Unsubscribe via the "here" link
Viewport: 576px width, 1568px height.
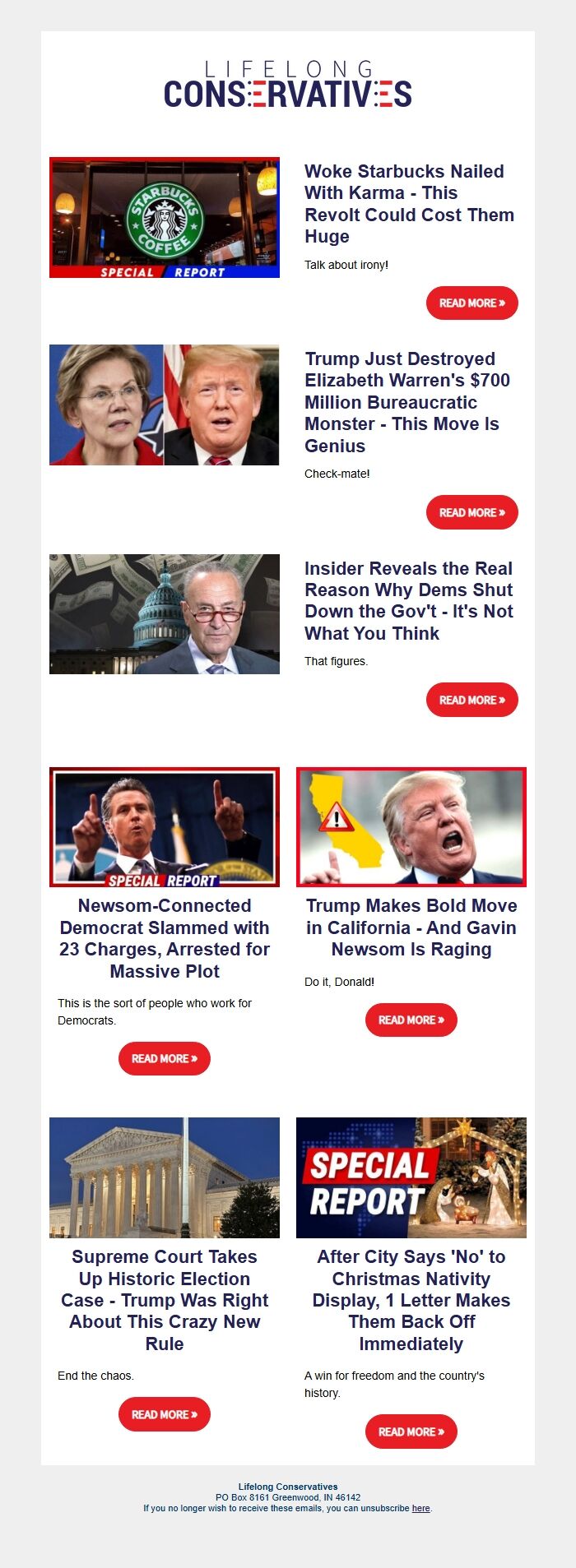pos(420,1509)
